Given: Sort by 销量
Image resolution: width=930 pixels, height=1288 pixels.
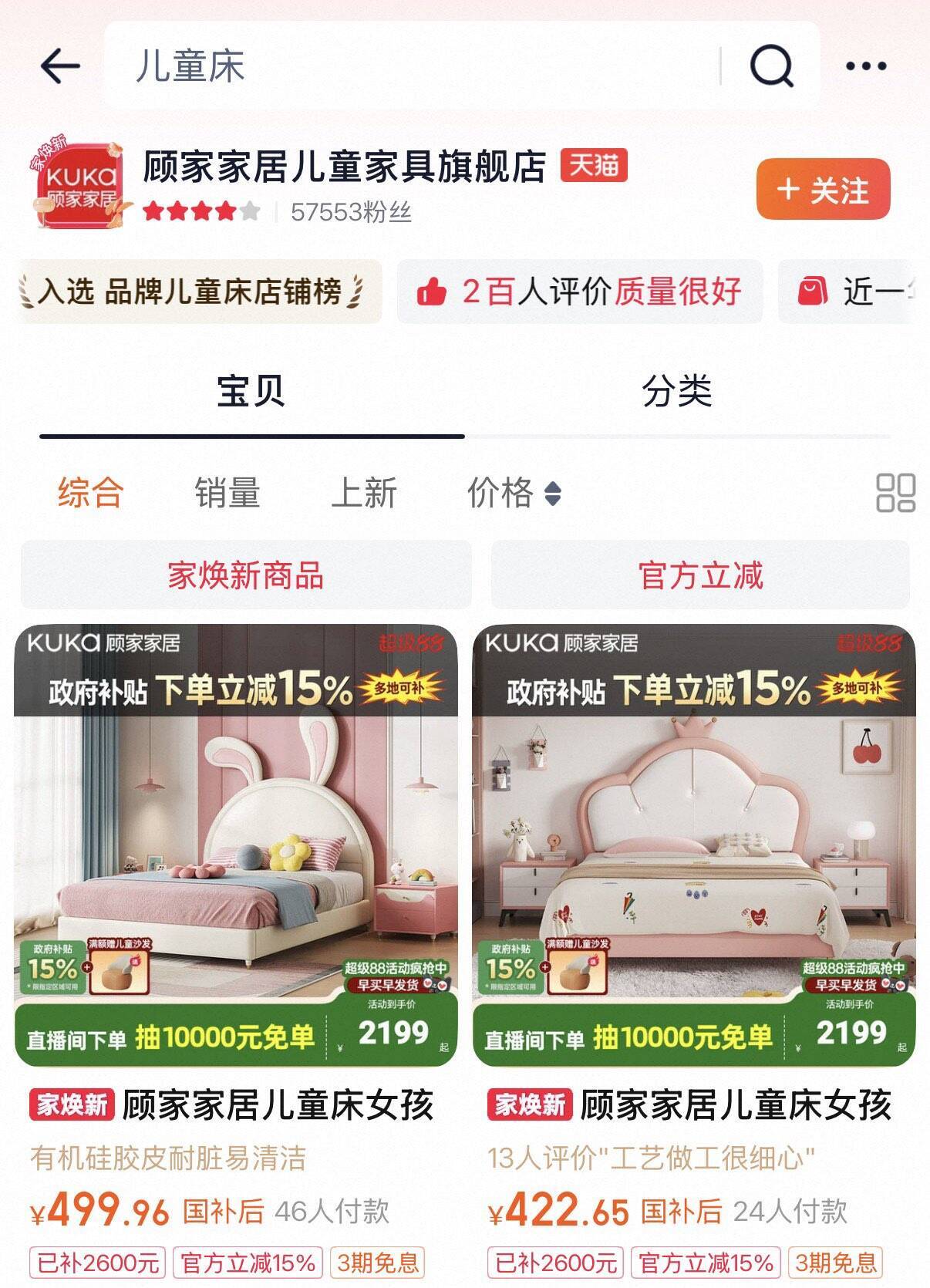Looking at the screenshot, I should pos(227,492).
